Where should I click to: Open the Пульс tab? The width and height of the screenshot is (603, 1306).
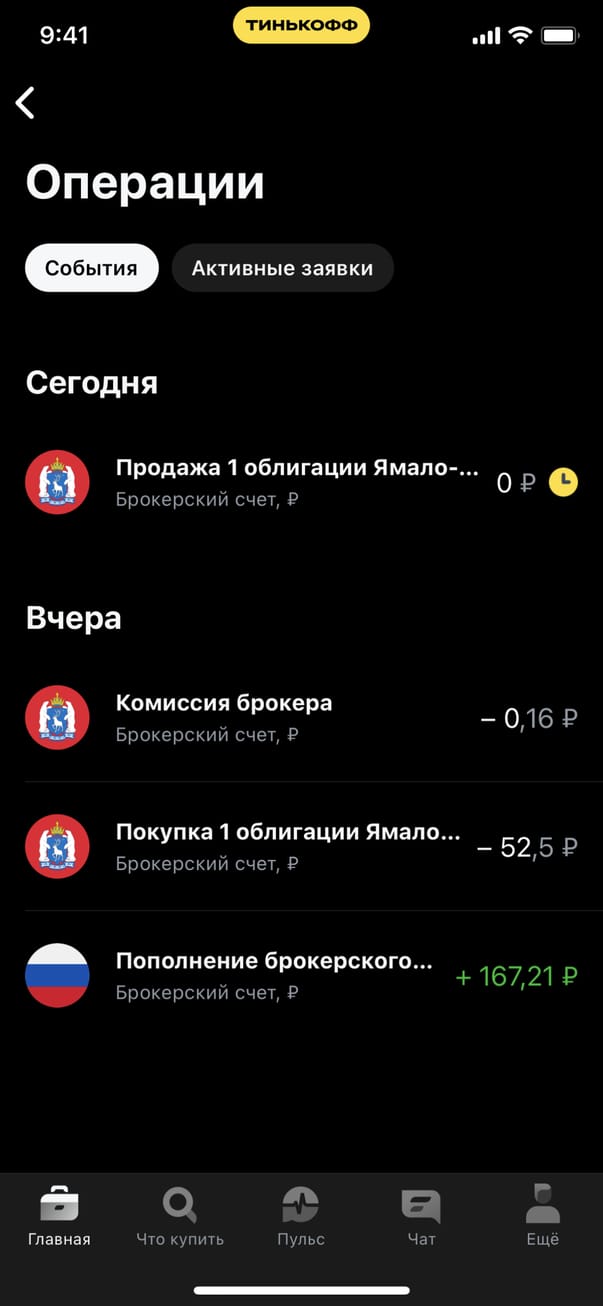(x=301, y=1215)
